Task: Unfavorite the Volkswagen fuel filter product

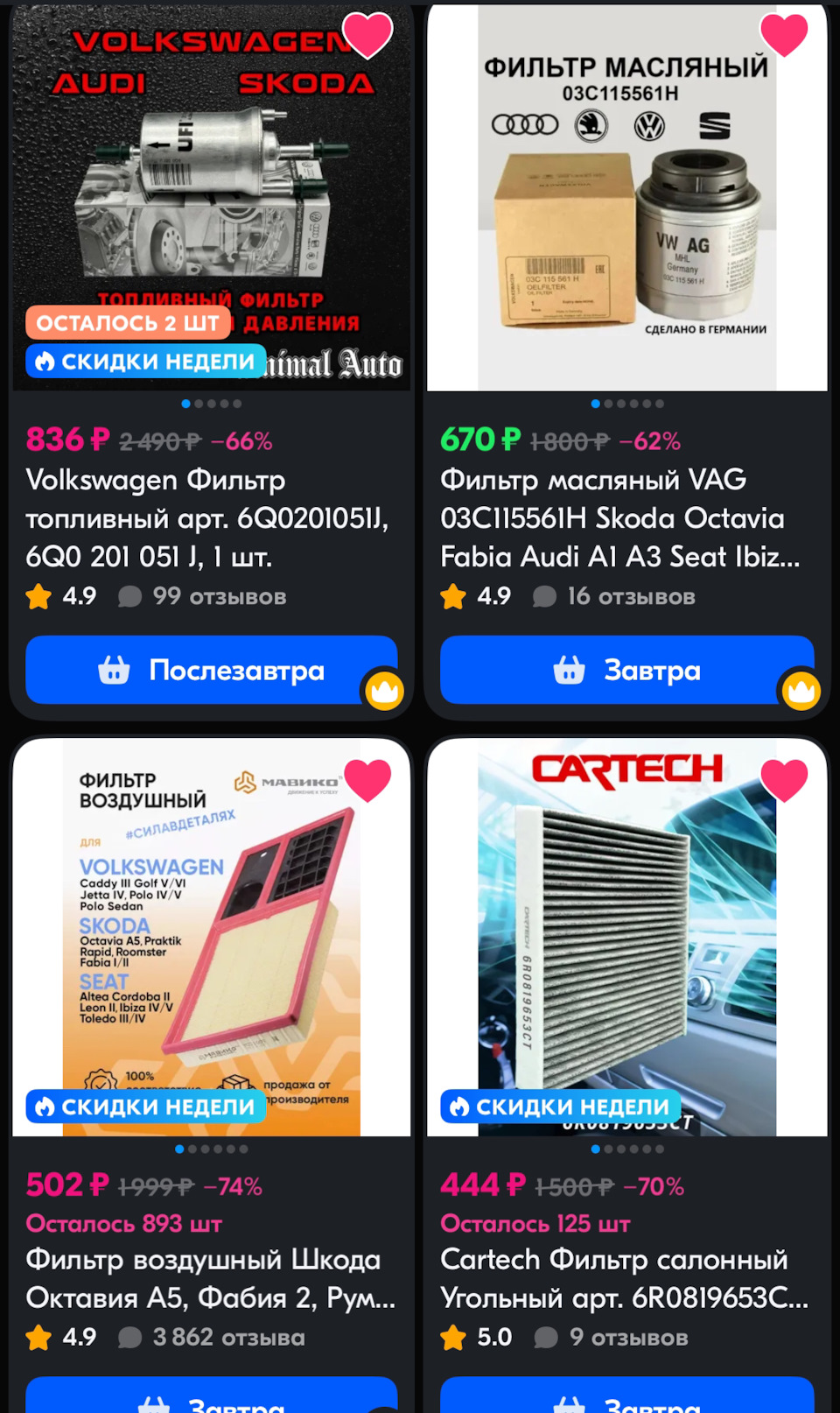Action: (367, 33)
